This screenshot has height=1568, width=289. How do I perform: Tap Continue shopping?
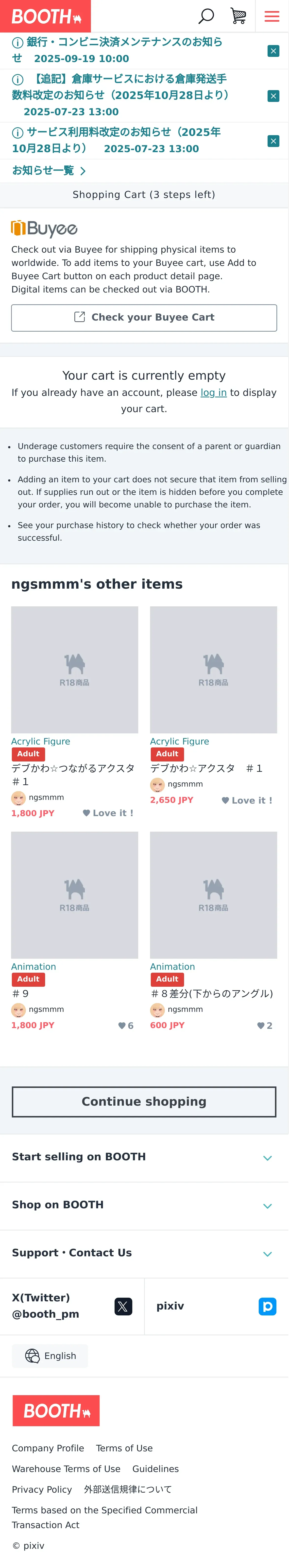(x=144, y=1102)
